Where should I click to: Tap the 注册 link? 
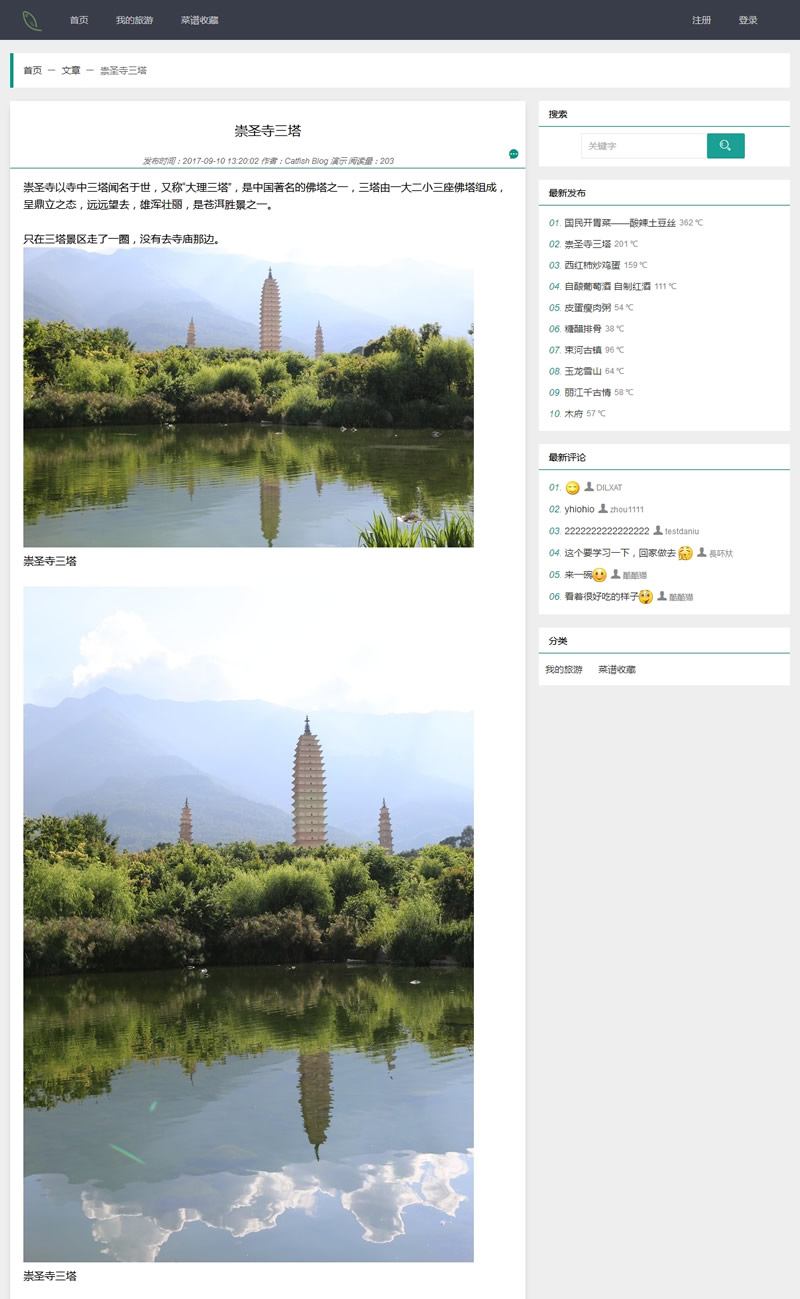tap(702, 20)
